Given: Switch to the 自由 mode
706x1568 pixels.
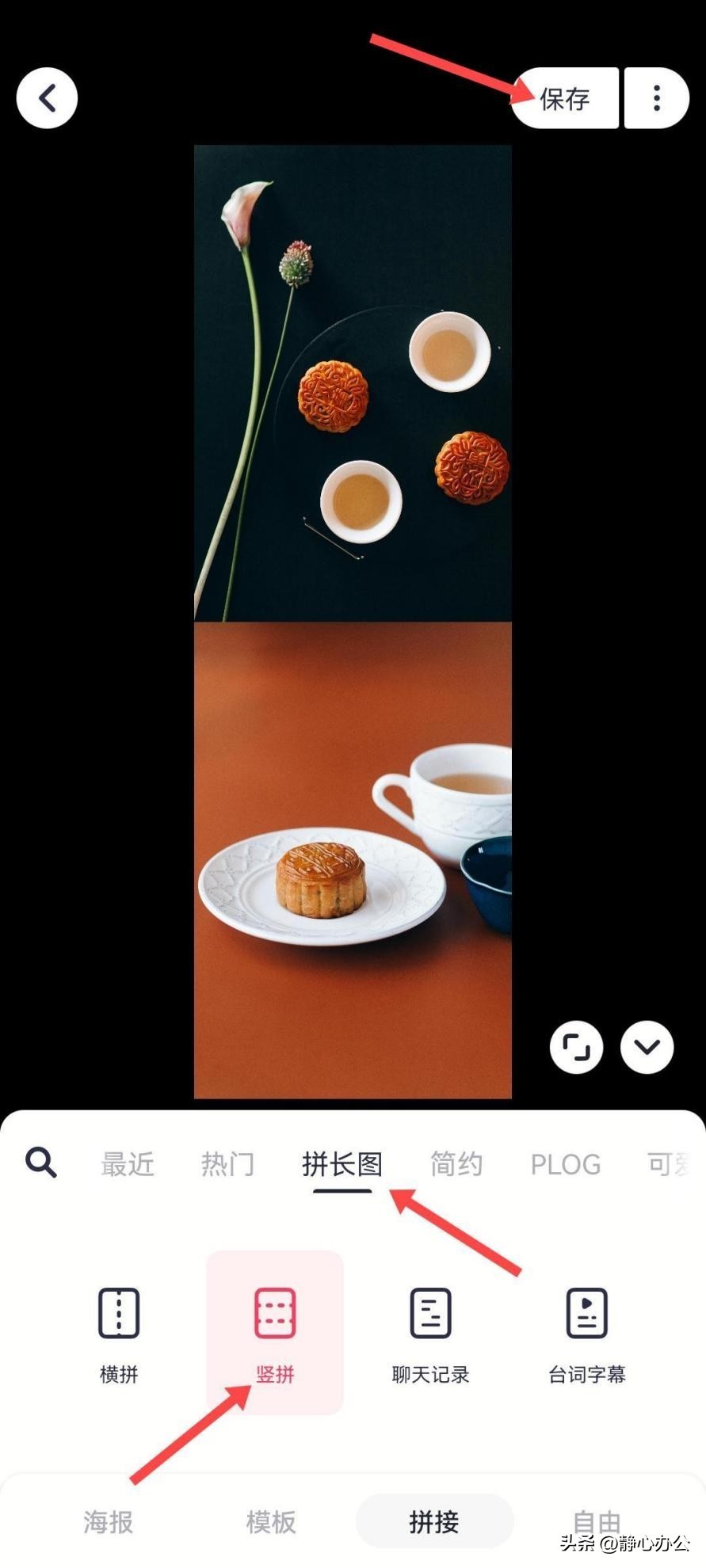Looking at the screenshot, I should 596,1521.
